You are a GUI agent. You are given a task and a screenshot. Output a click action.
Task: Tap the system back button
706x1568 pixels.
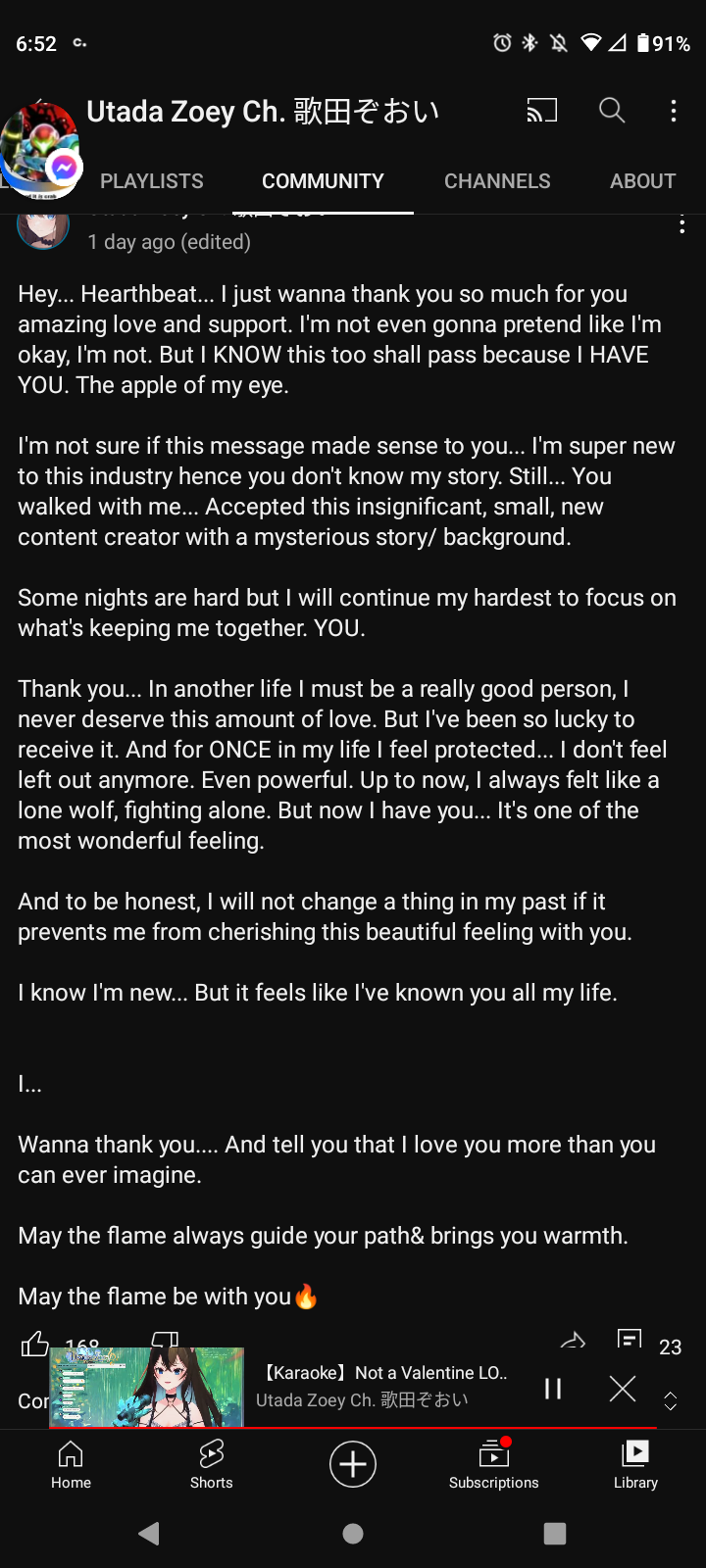click(149, 1534)
